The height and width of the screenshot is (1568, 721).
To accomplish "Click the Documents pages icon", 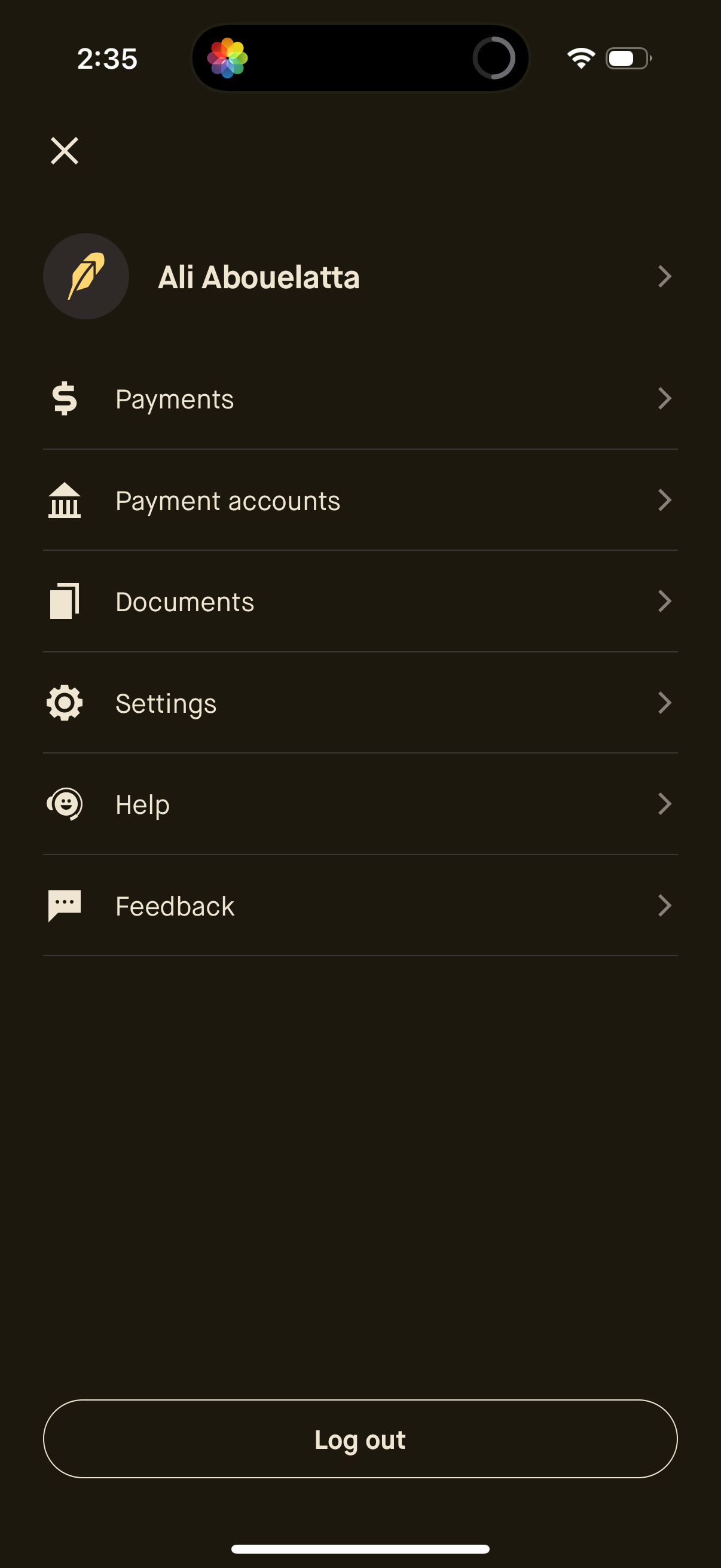I will coord(64,601).
